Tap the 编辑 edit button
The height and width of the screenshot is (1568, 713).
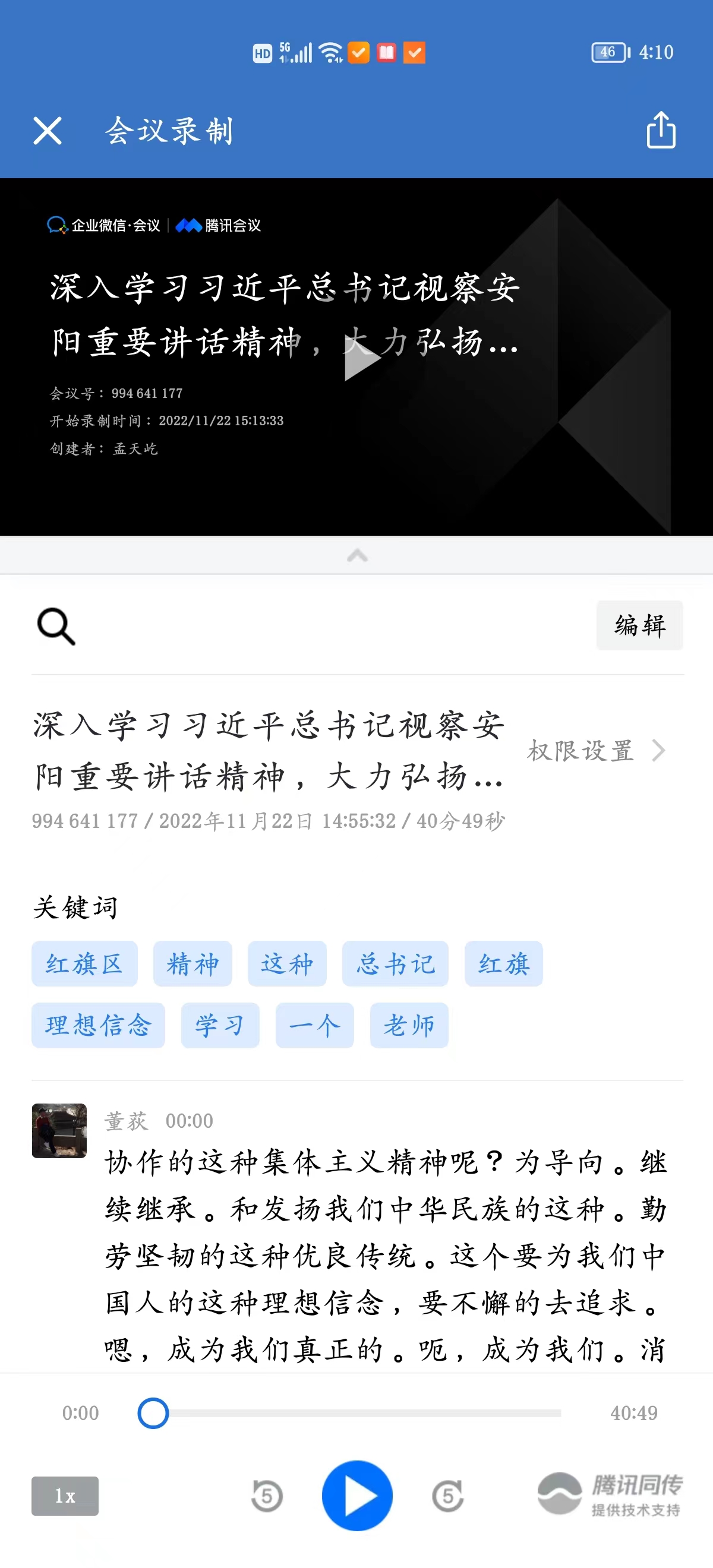pyautogui.click(x=639, y=626)
